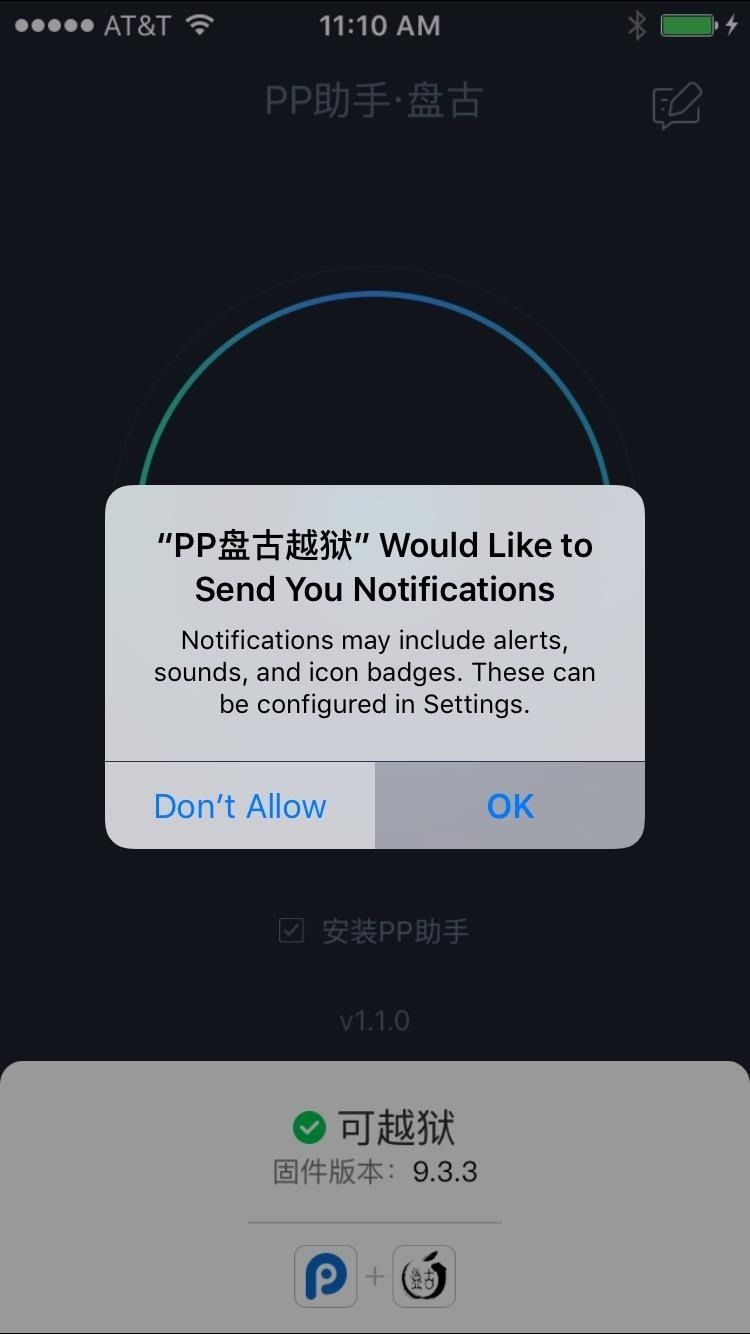Viewport: 750px width, 1334px height.
Task: Tap the Wi-Fi icon in status bar
Action: tap(198, 25)
